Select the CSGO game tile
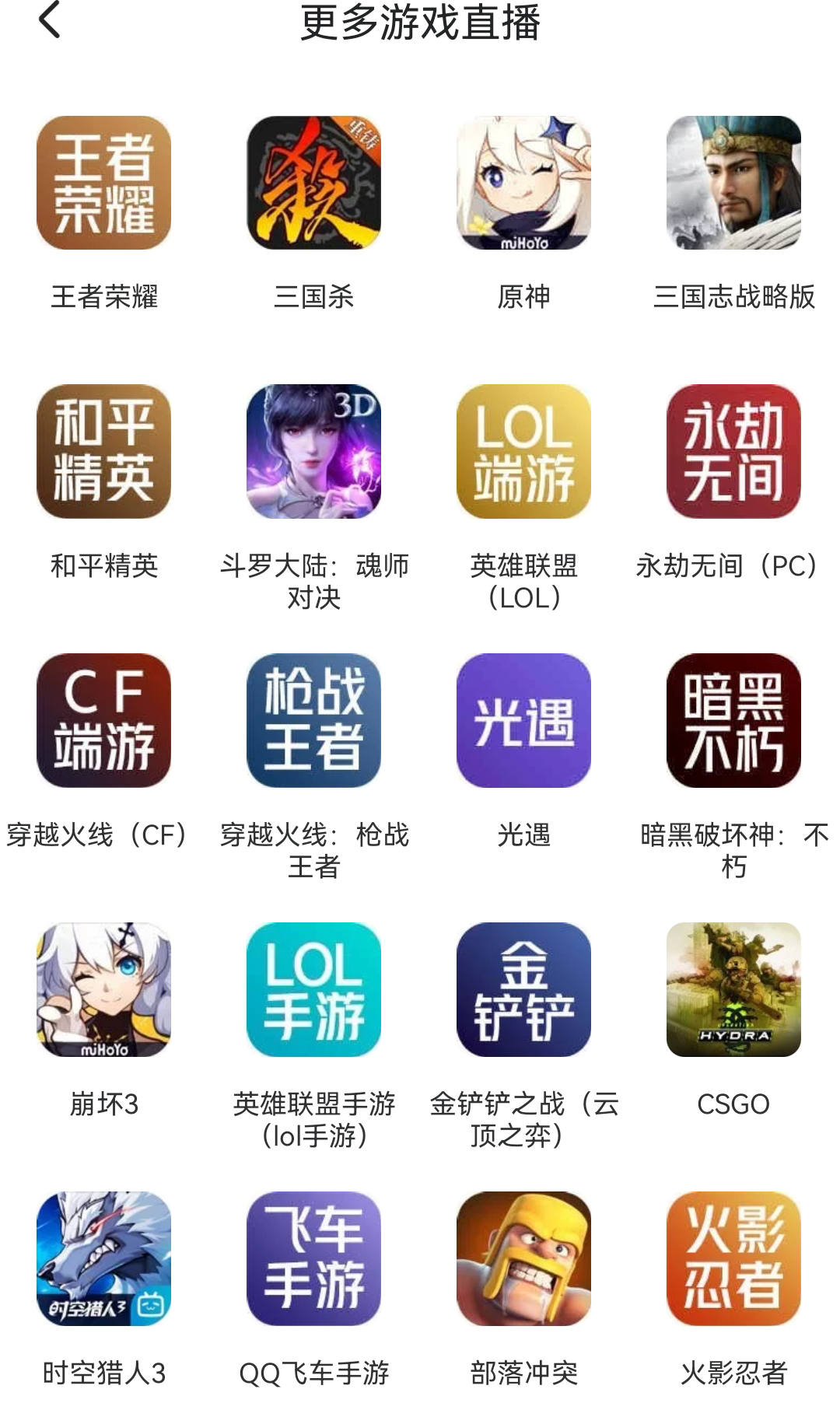Viewport: 840px width, 1410px height. [x=733, y=989]
